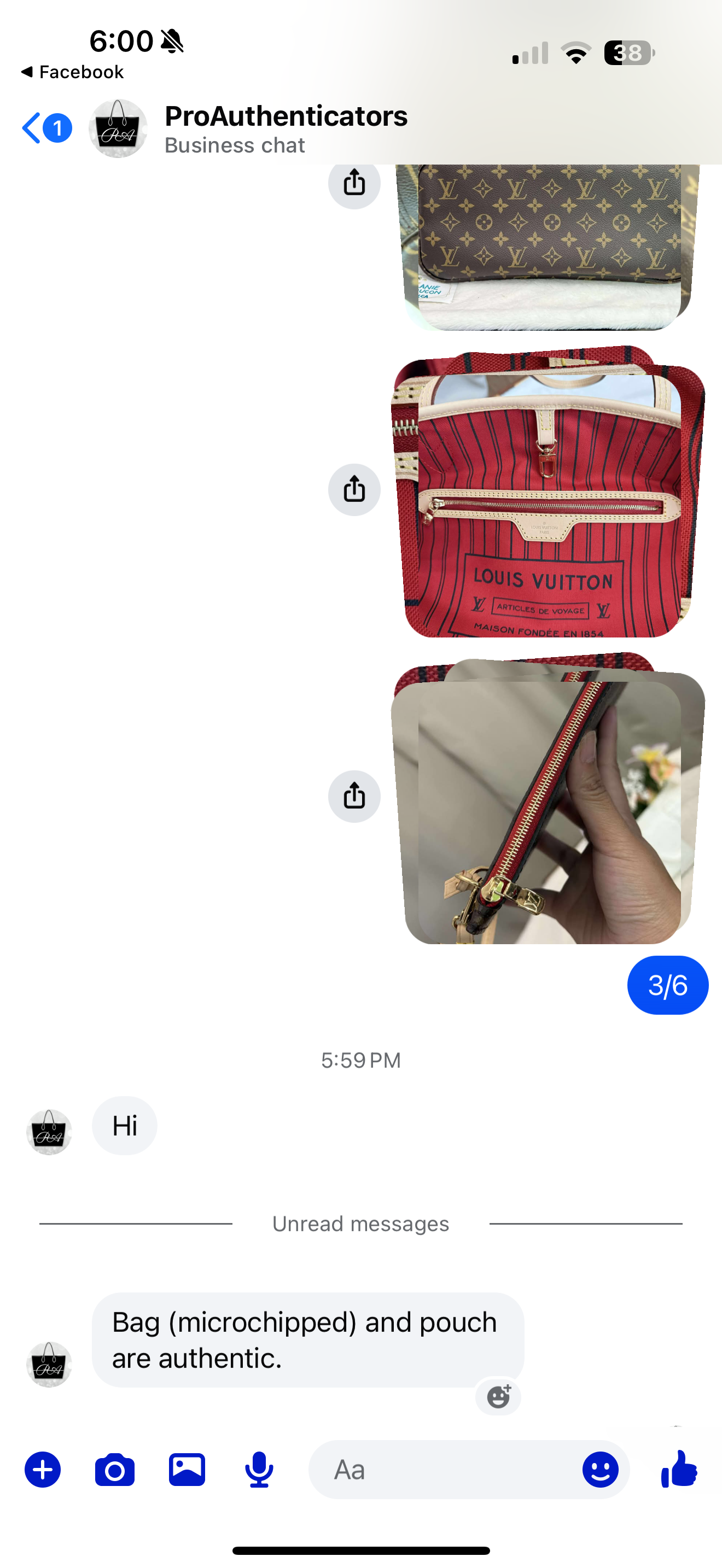
Task: Return to the Facebook app
Action: tap(73, 72)
